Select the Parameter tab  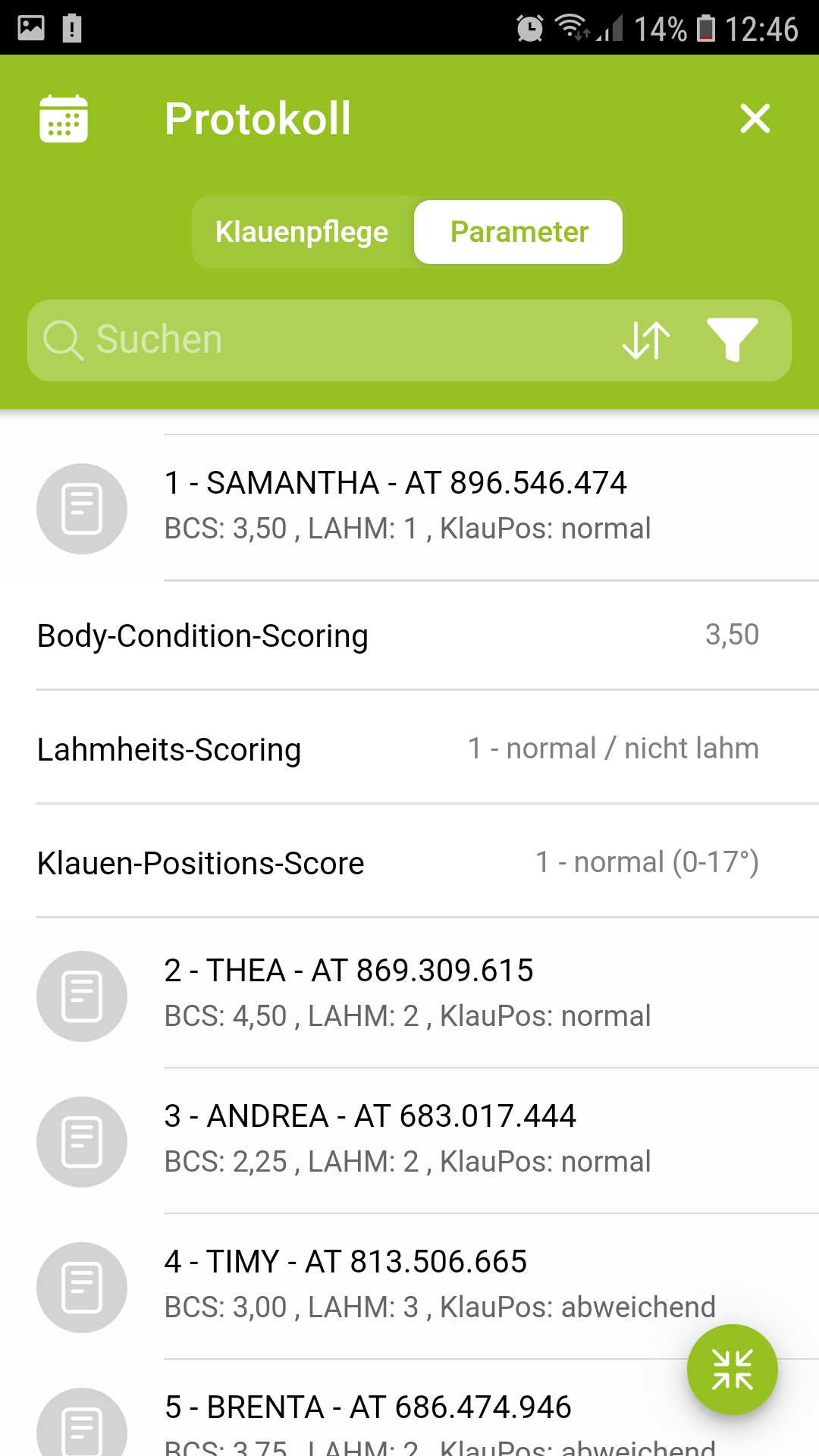point(519,232)
